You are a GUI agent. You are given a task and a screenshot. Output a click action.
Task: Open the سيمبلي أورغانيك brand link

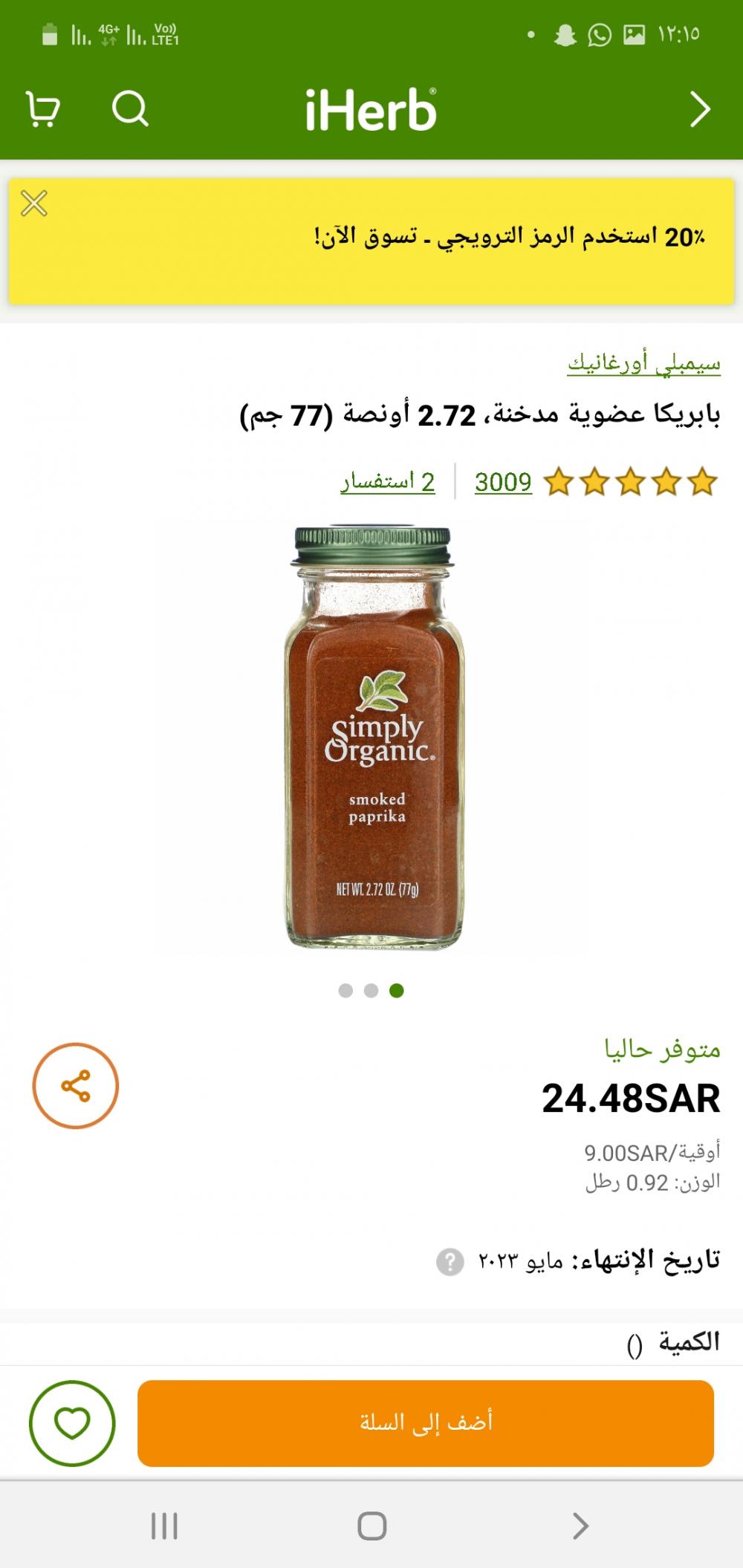click(x=643, y=363)
